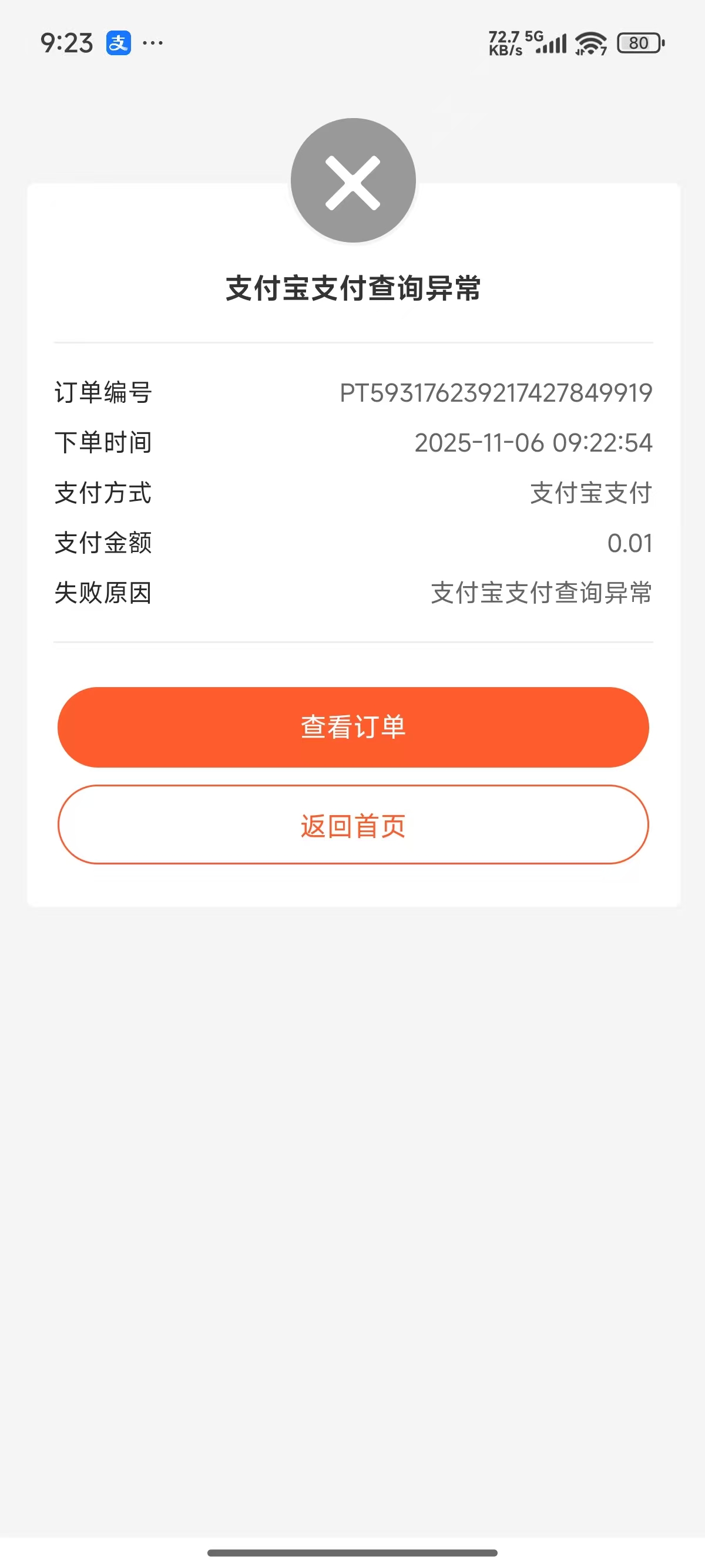Tap the 查看订单 button
The width and height of the screenshot is (705, 1568).
tap(353, 727)
